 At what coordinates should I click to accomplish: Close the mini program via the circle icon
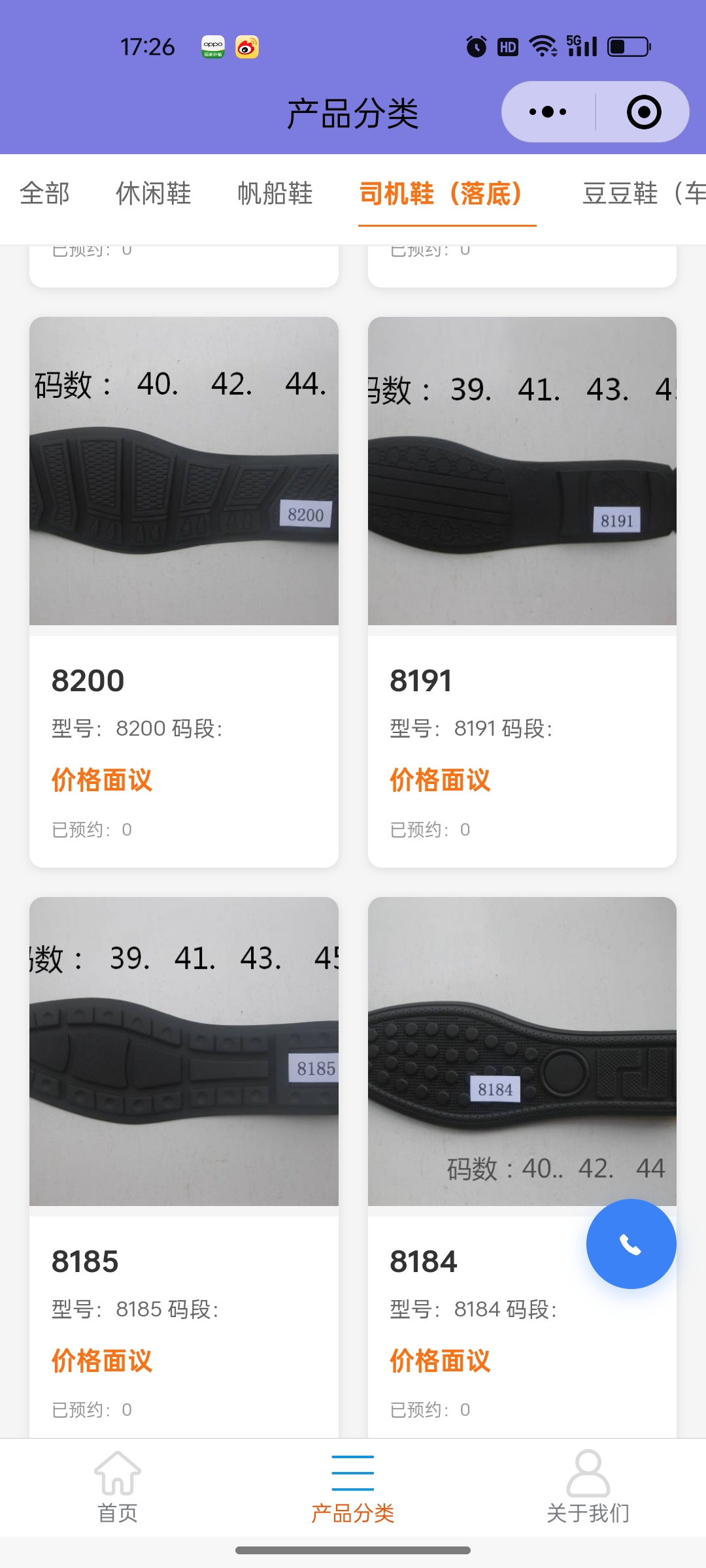click(x=643, y=112)
